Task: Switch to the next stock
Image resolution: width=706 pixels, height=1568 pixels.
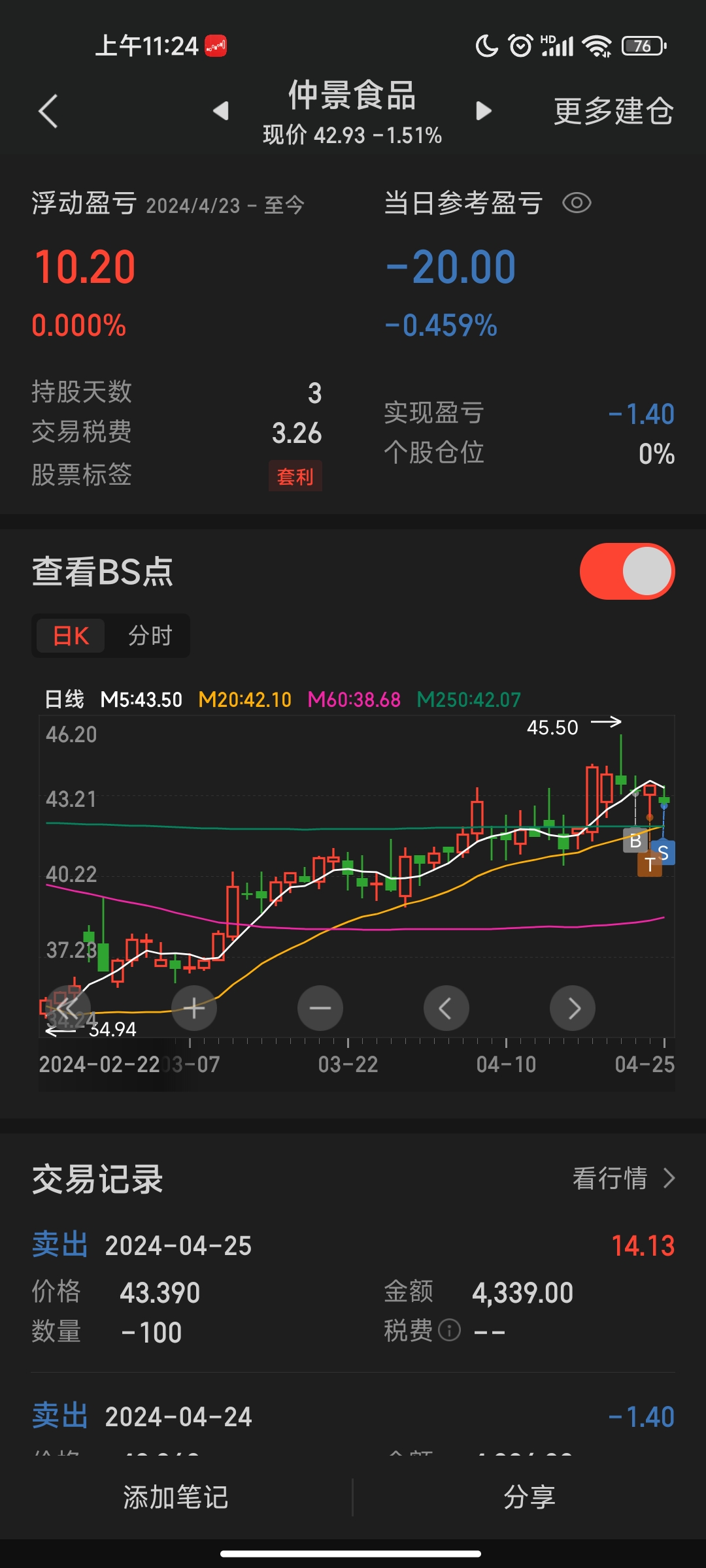Action: (x=484, y=111)
